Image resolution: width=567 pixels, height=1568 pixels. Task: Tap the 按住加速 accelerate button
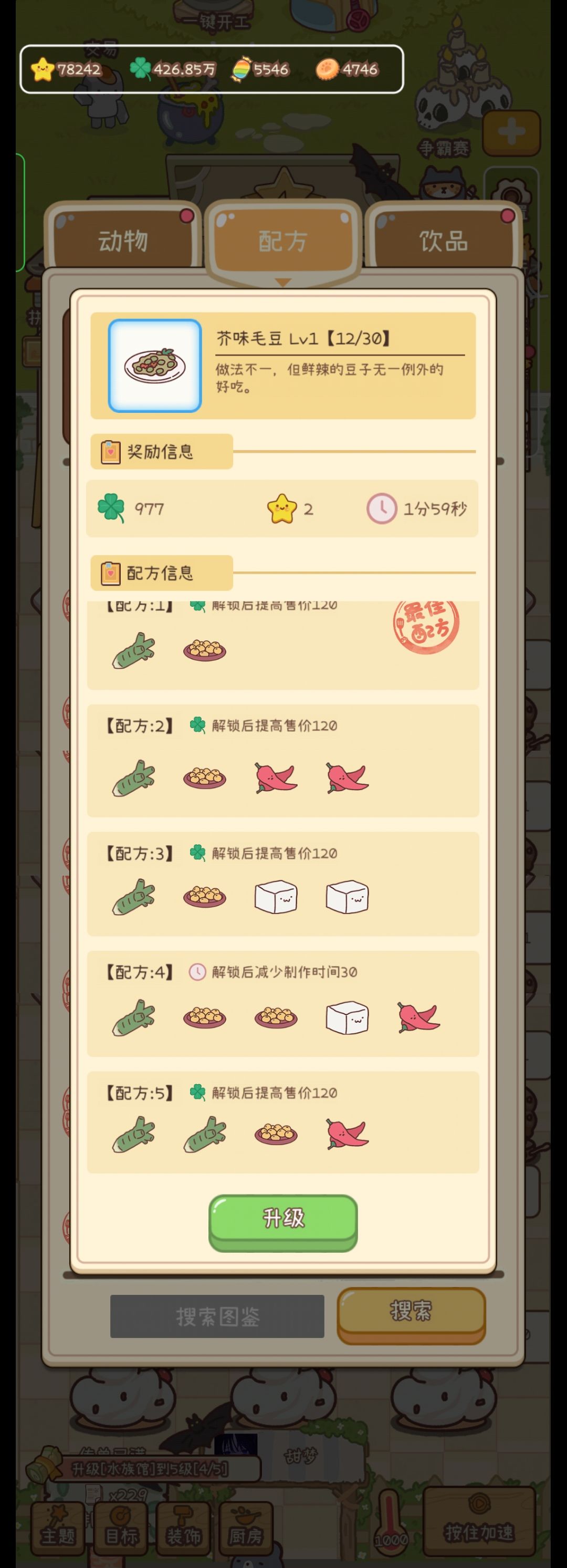coord(479,1522)
